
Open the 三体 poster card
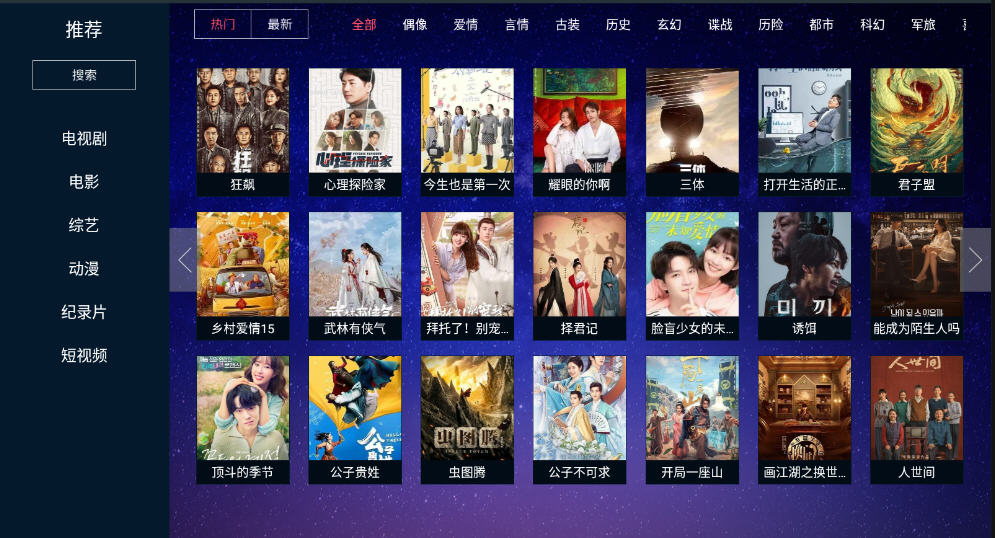[x=692, y=130]
